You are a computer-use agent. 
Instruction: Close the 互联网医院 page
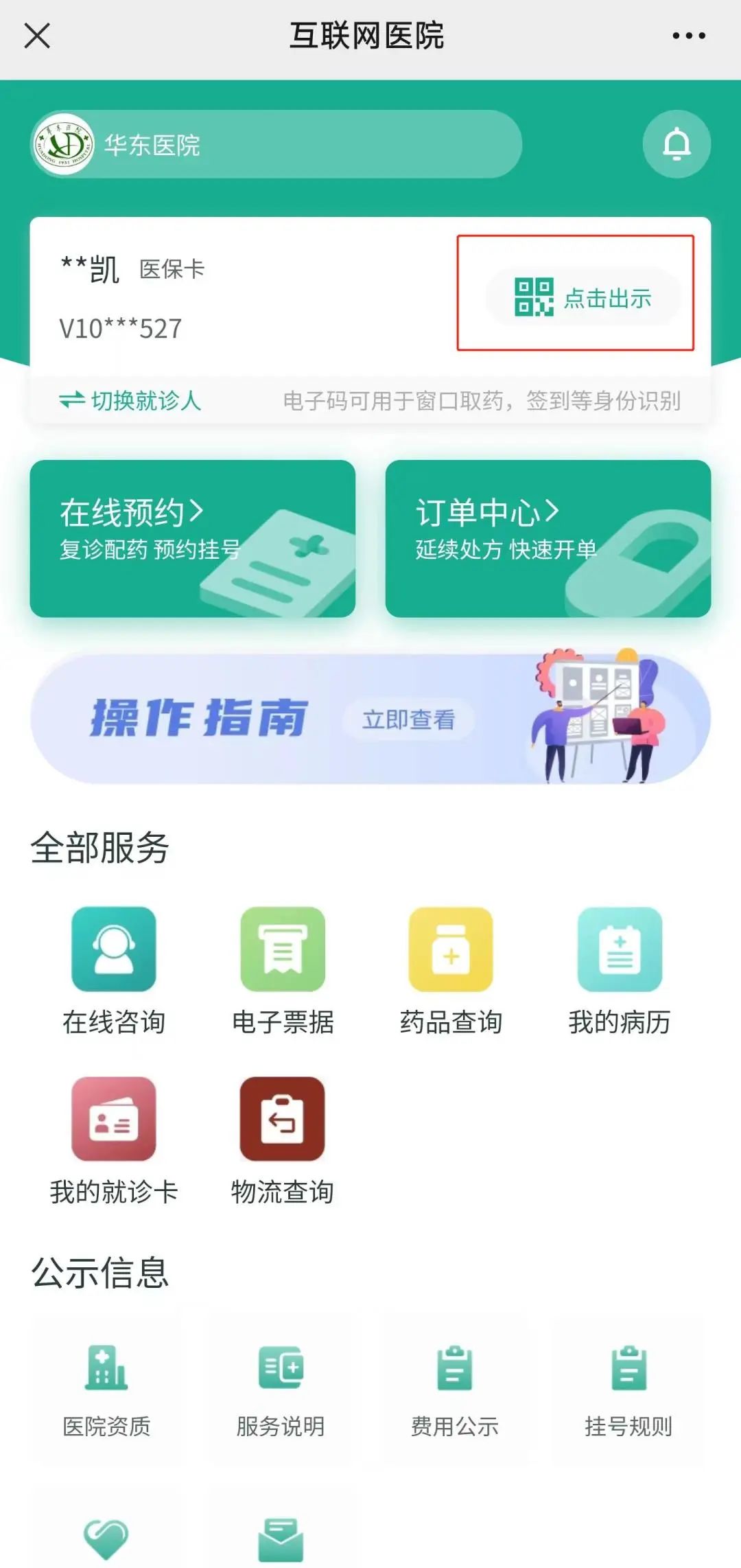tap(37, 36)
